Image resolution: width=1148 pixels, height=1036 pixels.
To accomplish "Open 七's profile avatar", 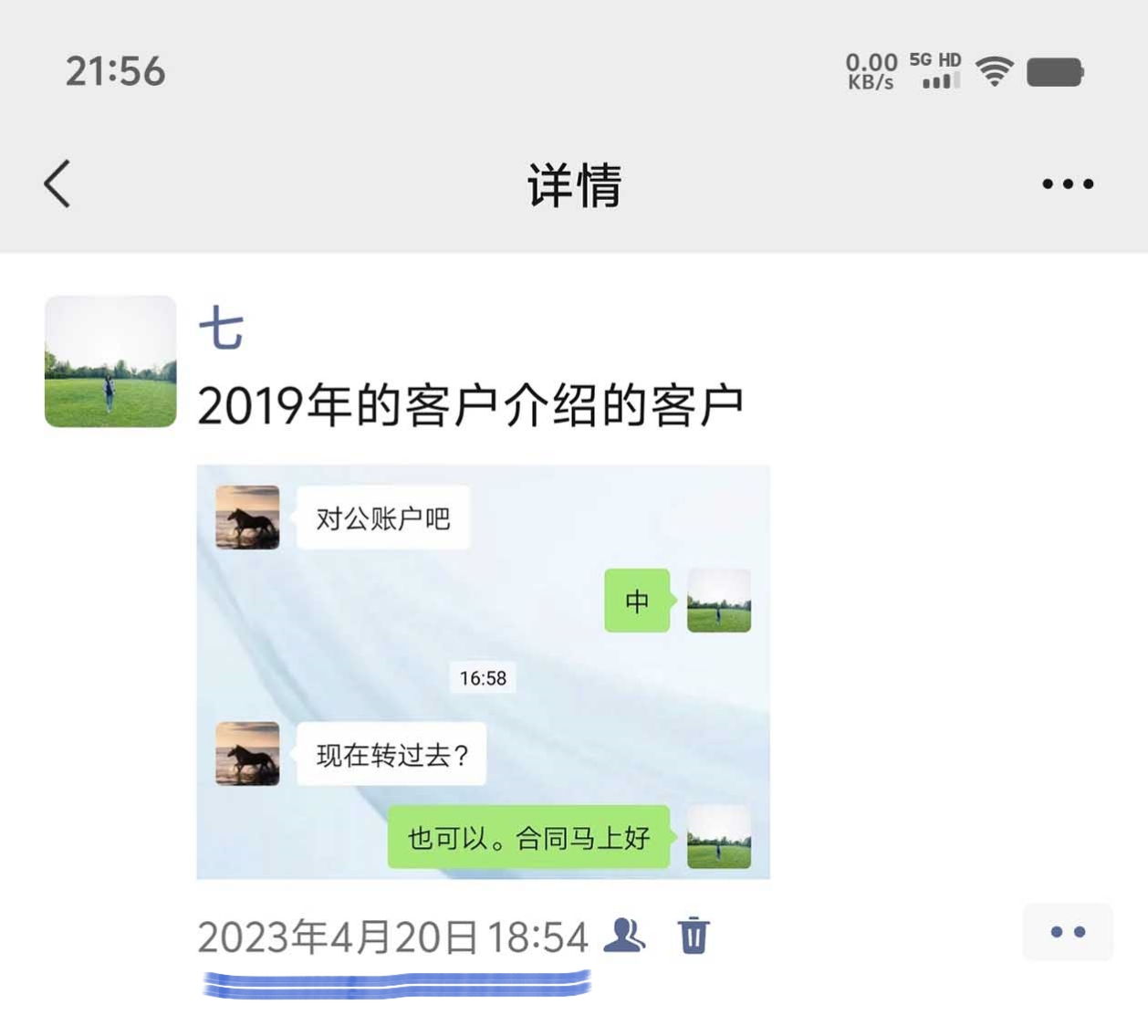I will [x=110, y=361].
